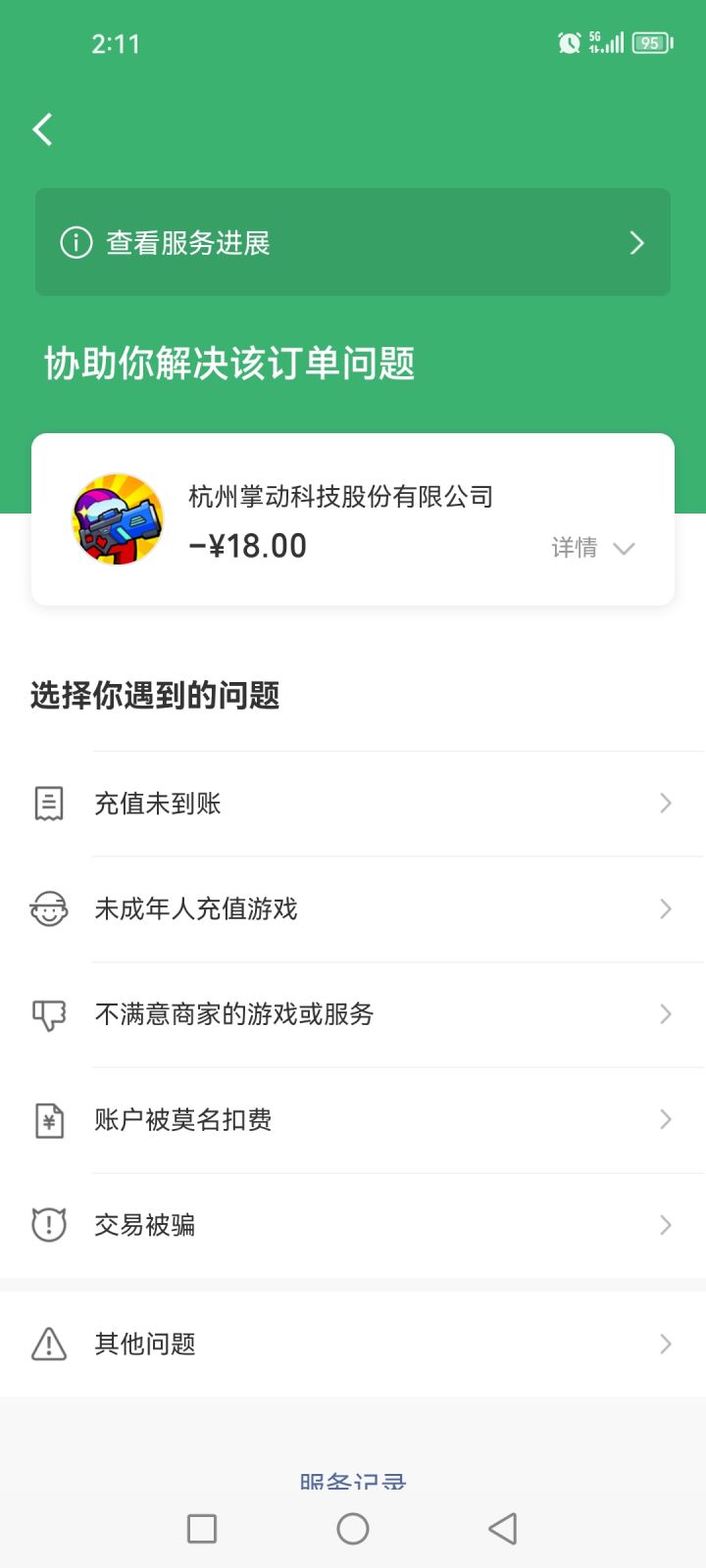This screenshot has width=706, height=1568.
Task: Open recent apps from navigation bar
Action: pyautogui.click(x=202, y=1529)
